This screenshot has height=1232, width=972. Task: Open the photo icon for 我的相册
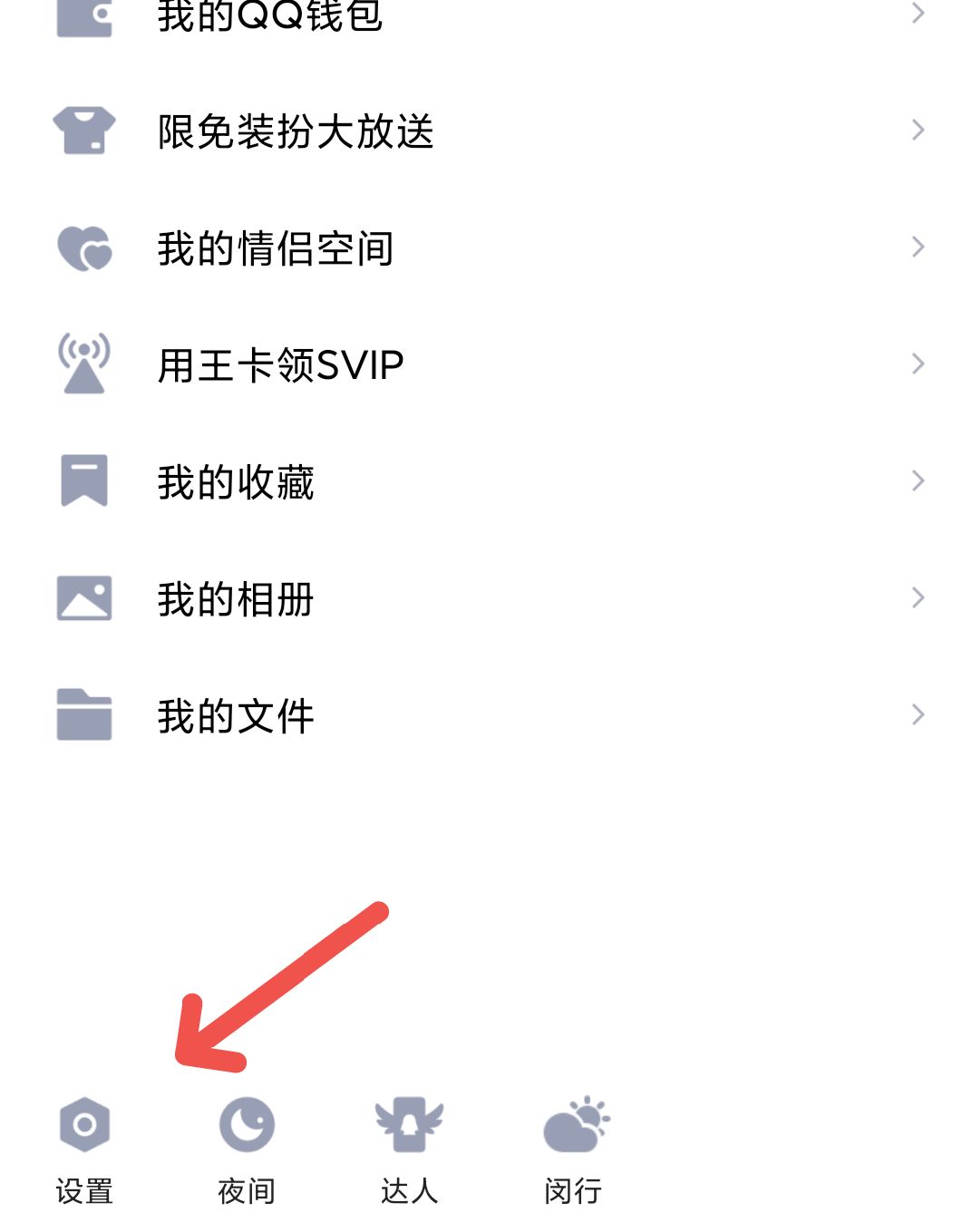83,597
